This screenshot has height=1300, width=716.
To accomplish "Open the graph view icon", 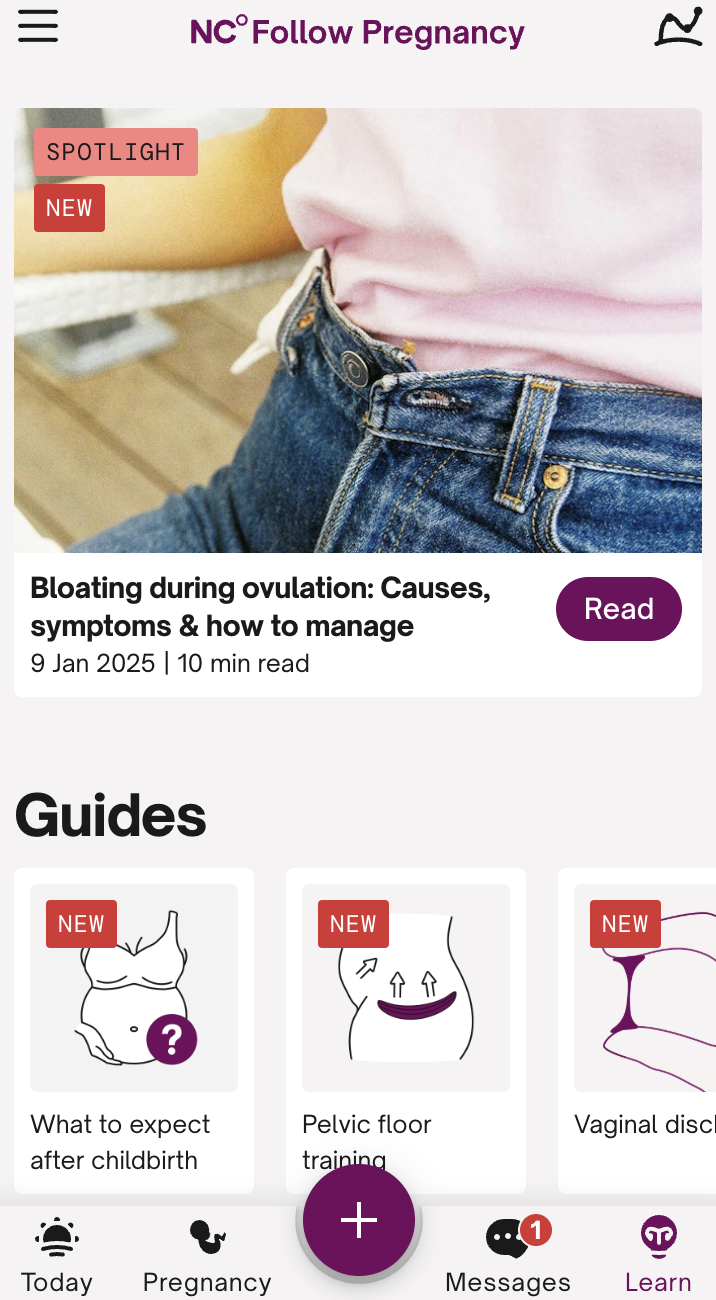I will pyautogui.click(x=678, y=28).
